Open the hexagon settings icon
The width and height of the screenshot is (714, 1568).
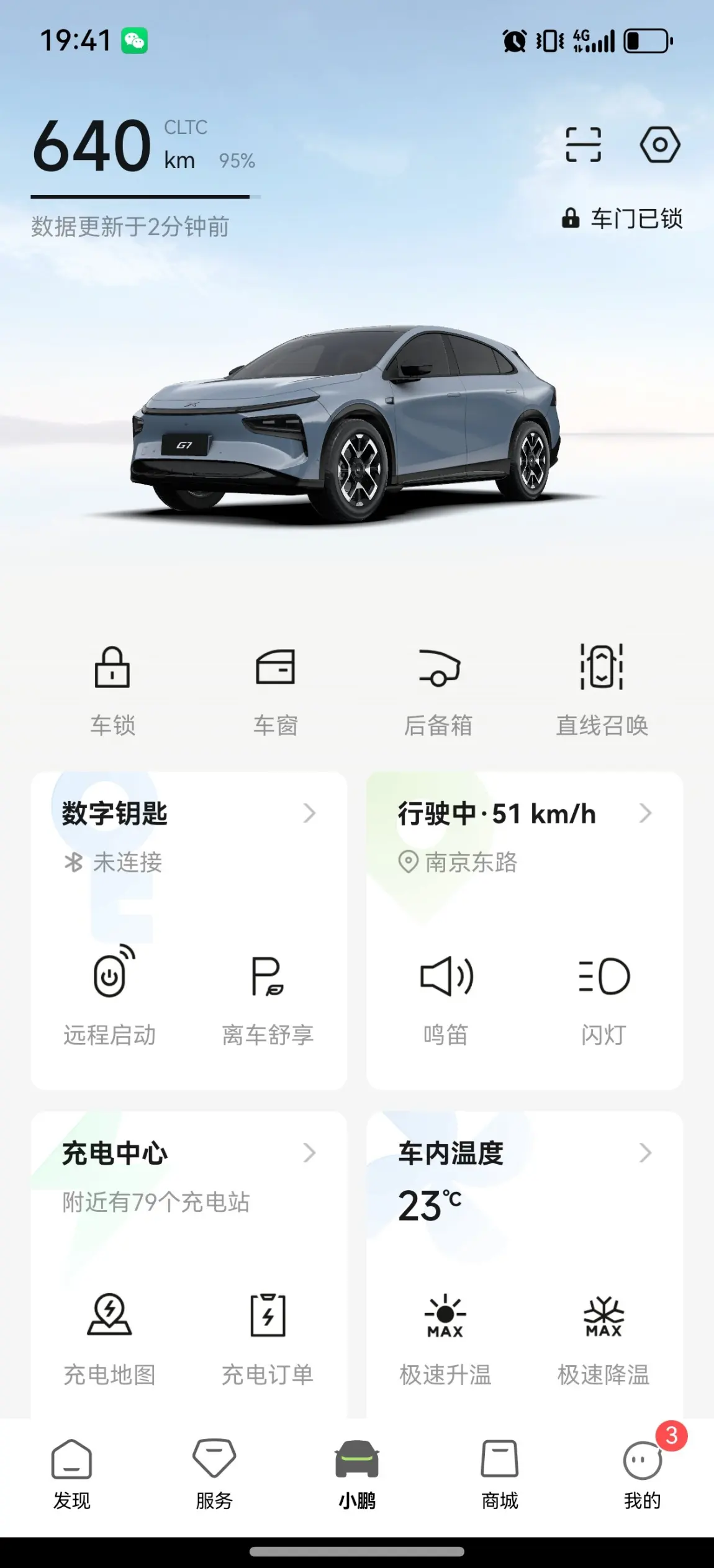[x=659, y=145]
